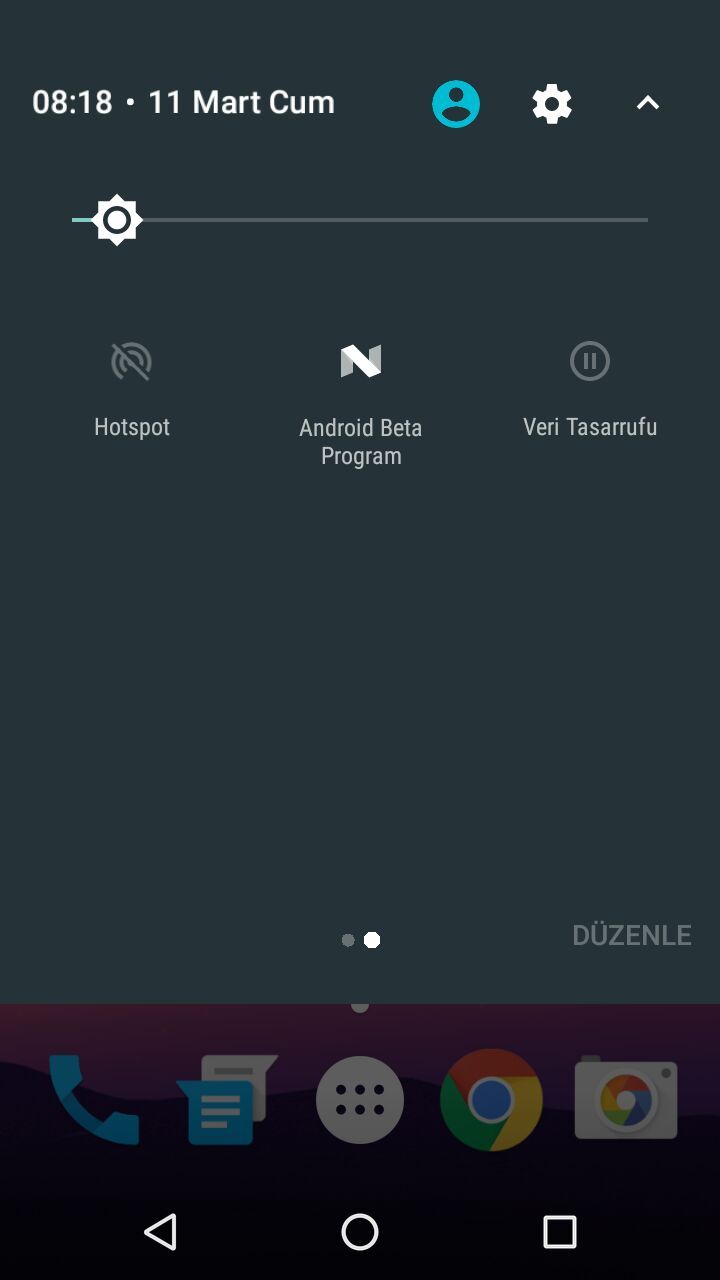Toggle the Hotspot tile
The image size is (720, 1280).
(131, 362)
